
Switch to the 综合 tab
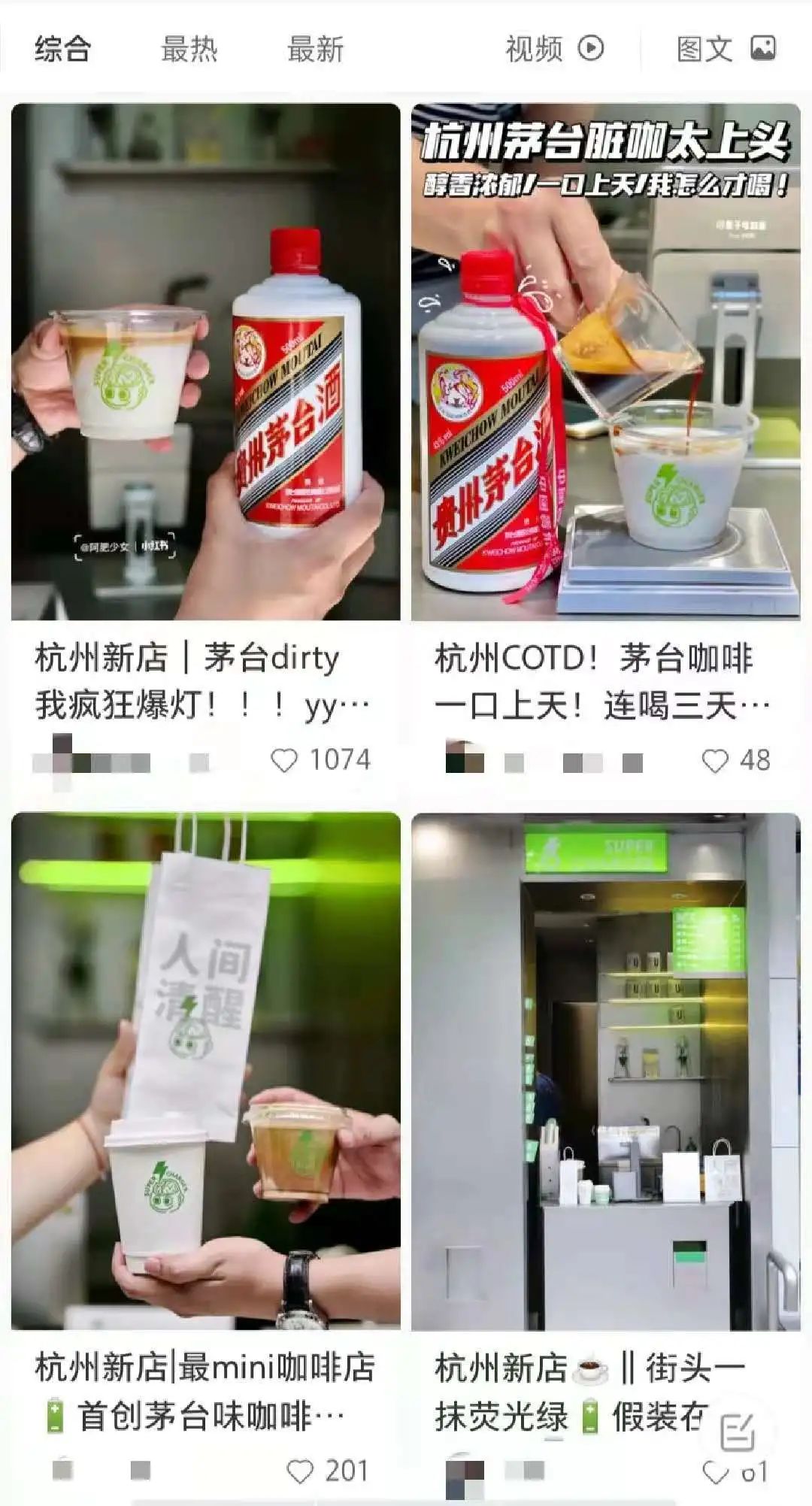coord(63,50)
